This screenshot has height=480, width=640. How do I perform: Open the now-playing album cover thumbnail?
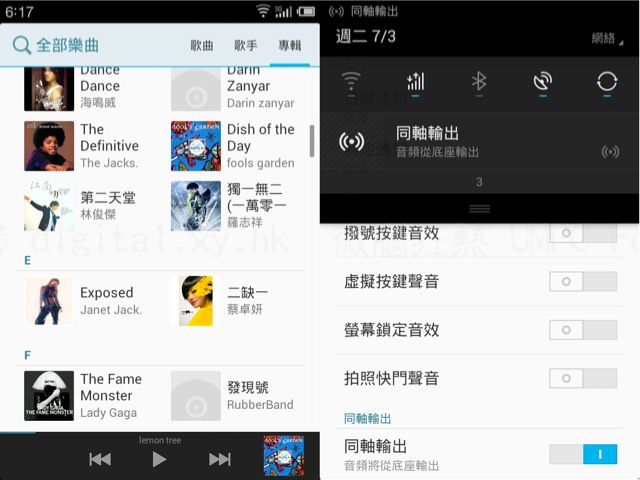(x=284, y=455)
